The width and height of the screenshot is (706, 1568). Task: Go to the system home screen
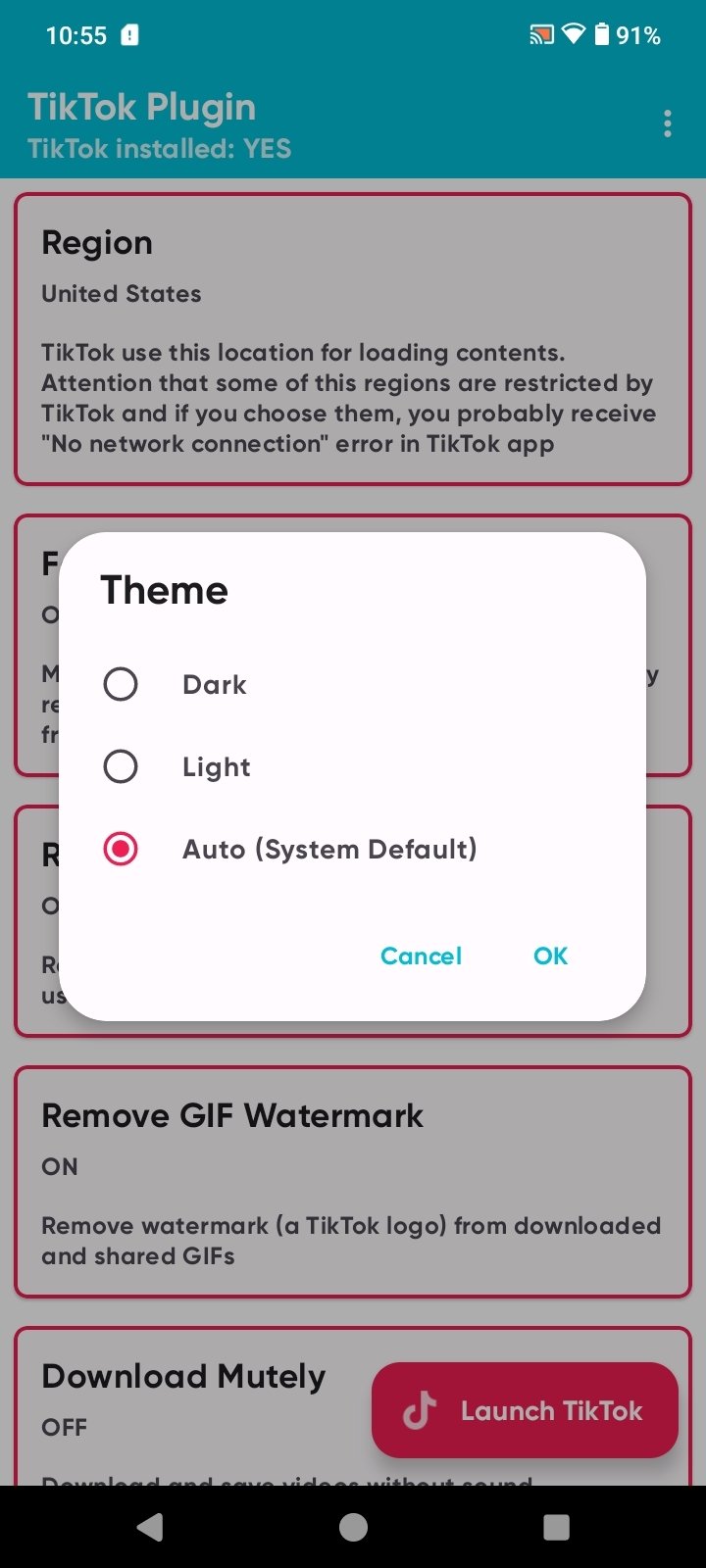point(353,1527)
